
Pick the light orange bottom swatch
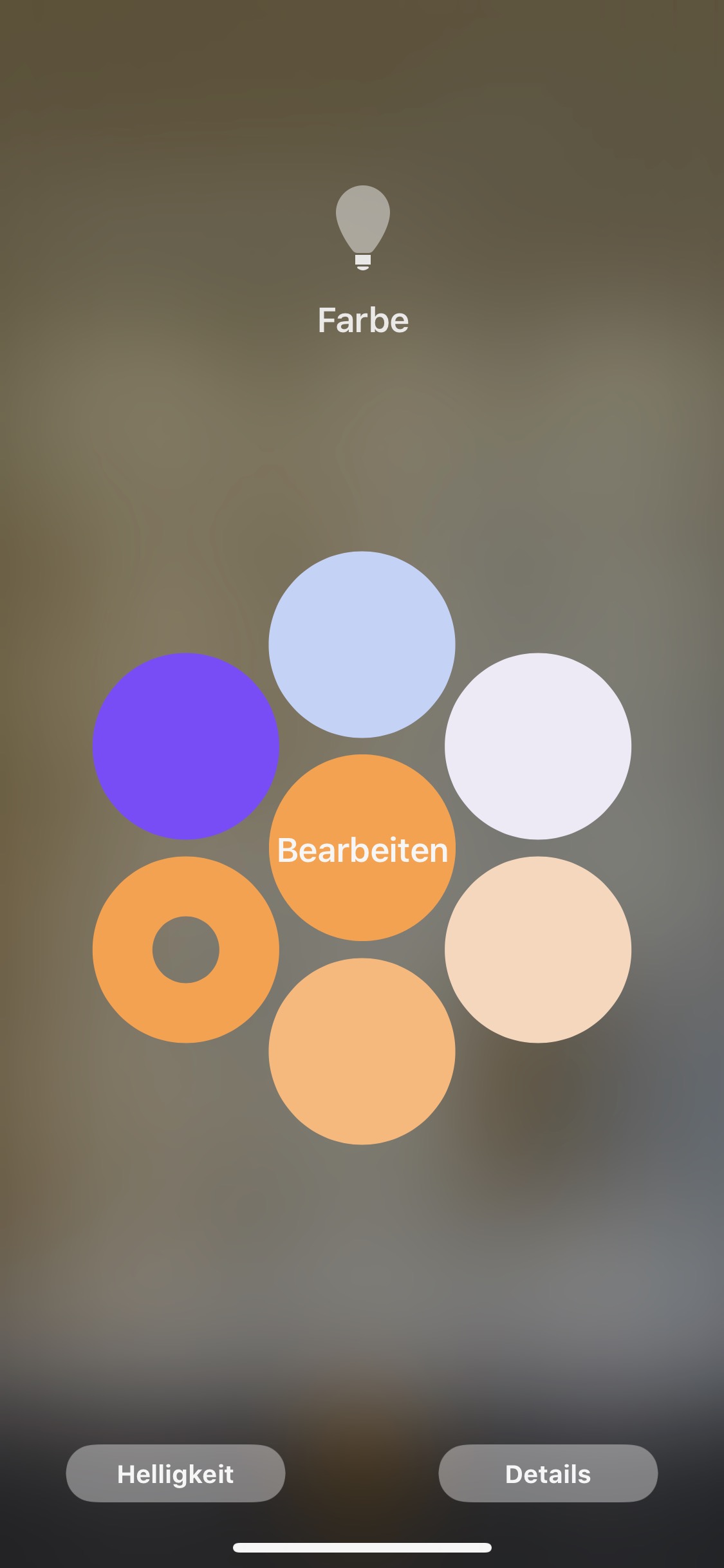point(362,1051)
